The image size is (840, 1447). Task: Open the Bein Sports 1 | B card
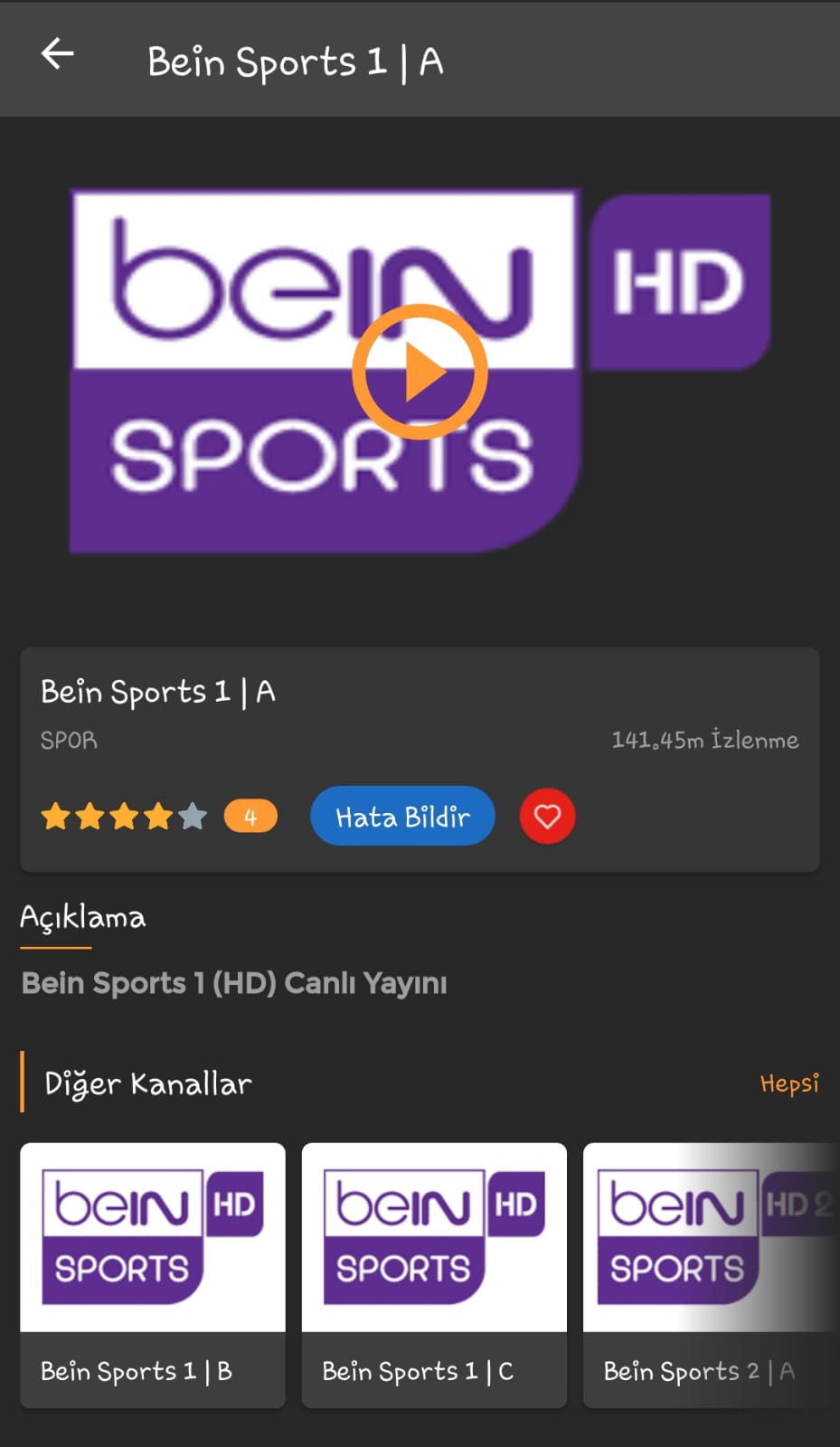pyautogui.click(x=153, y=1275)
